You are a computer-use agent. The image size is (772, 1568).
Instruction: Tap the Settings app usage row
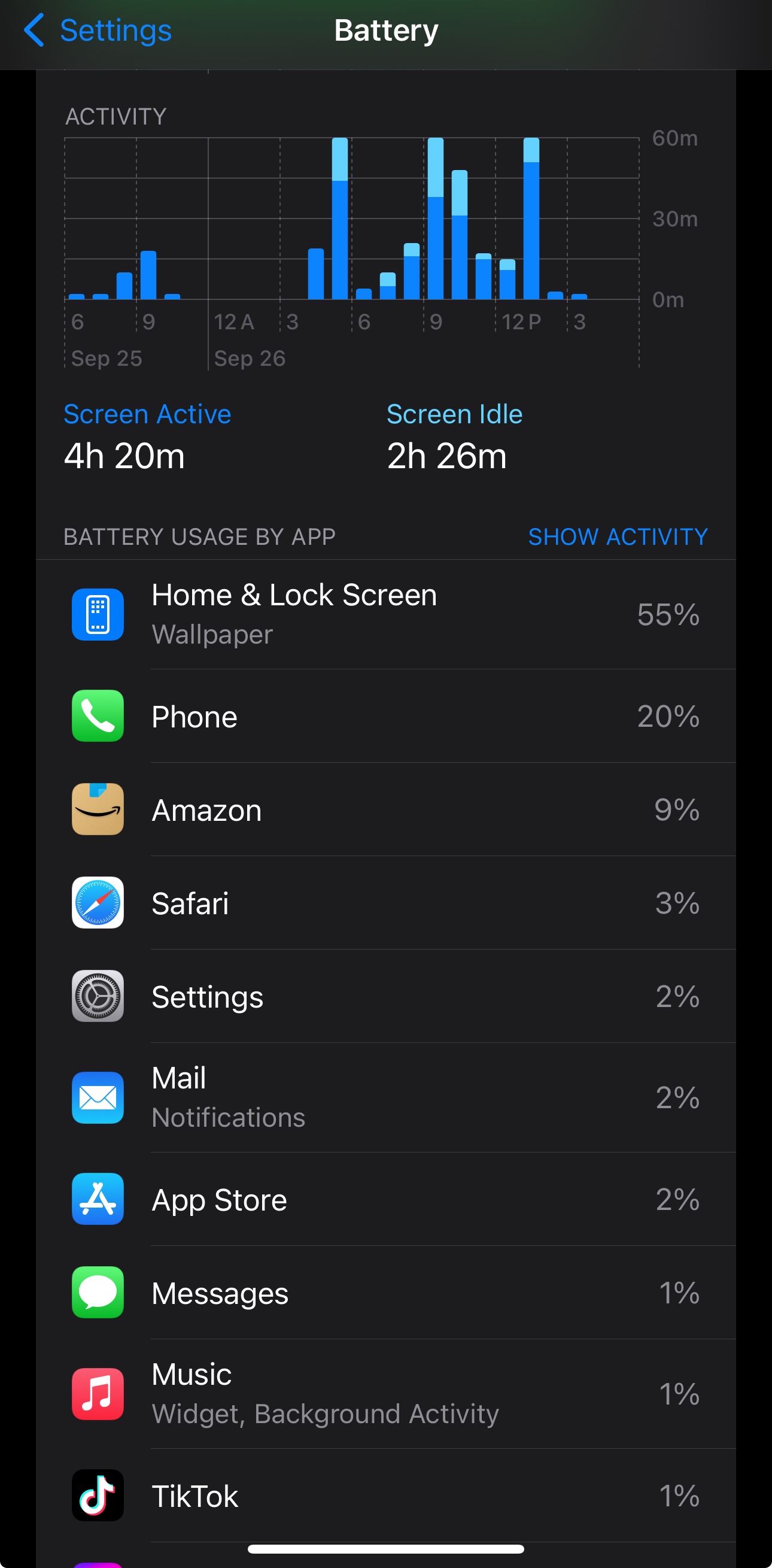click(385, 996)
